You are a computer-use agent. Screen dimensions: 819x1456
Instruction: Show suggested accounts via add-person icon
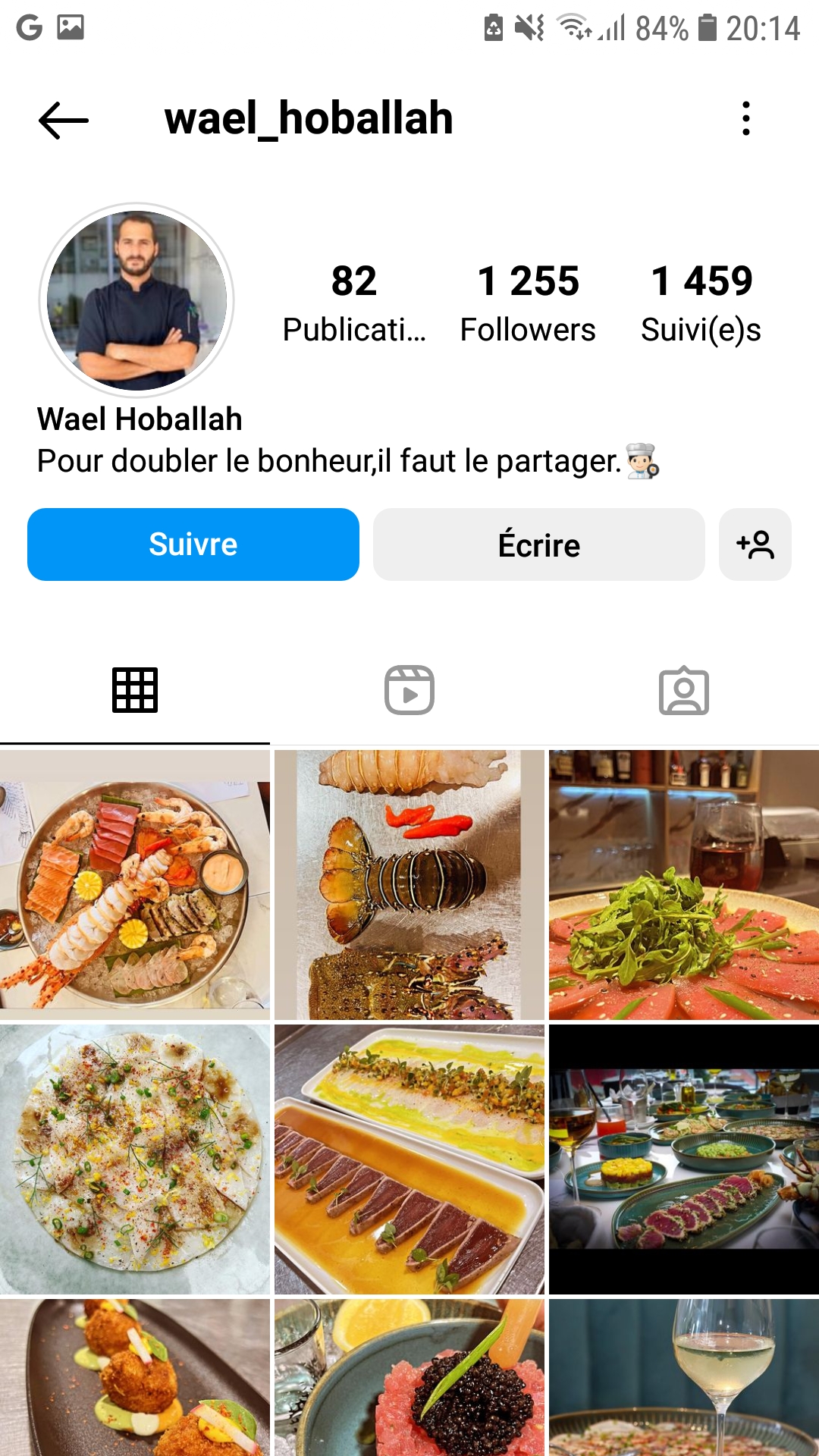[x=755, y=544]
